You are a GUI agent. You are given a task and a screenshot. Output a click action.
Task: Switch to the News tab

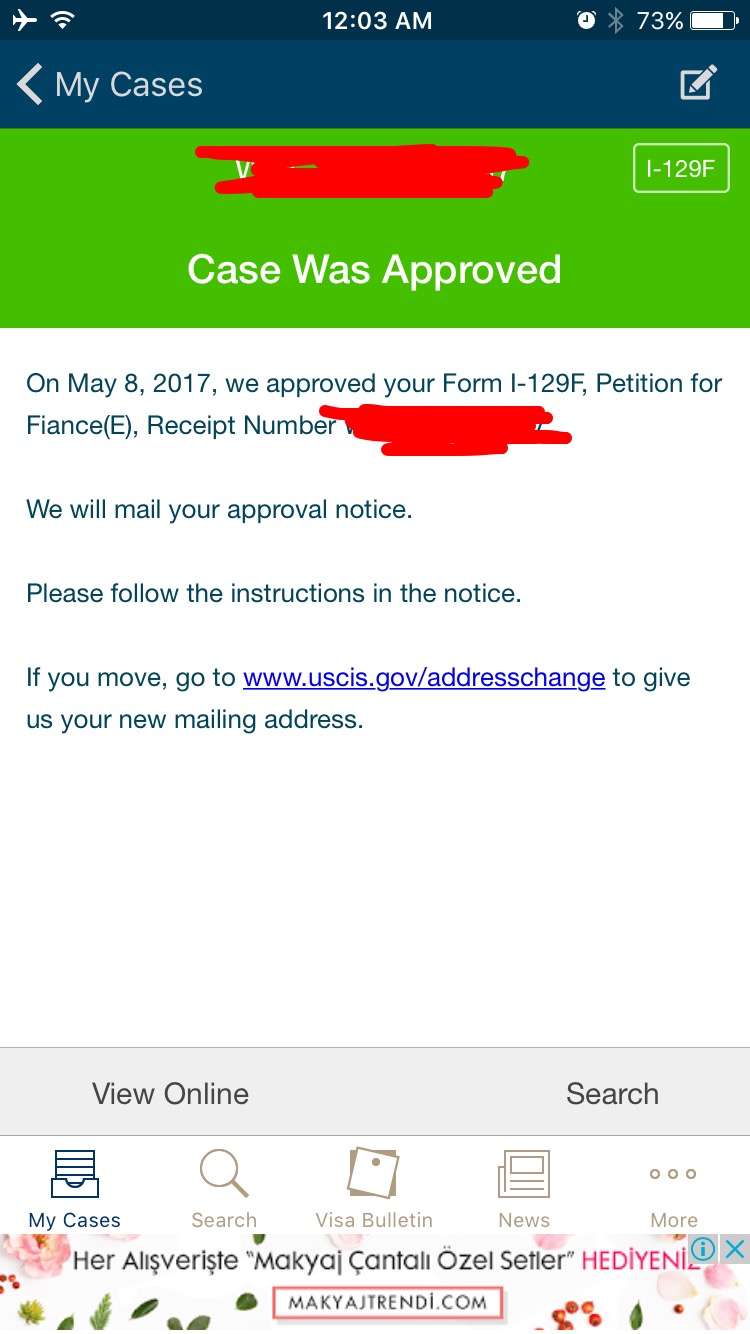[x=524, y=1188]
